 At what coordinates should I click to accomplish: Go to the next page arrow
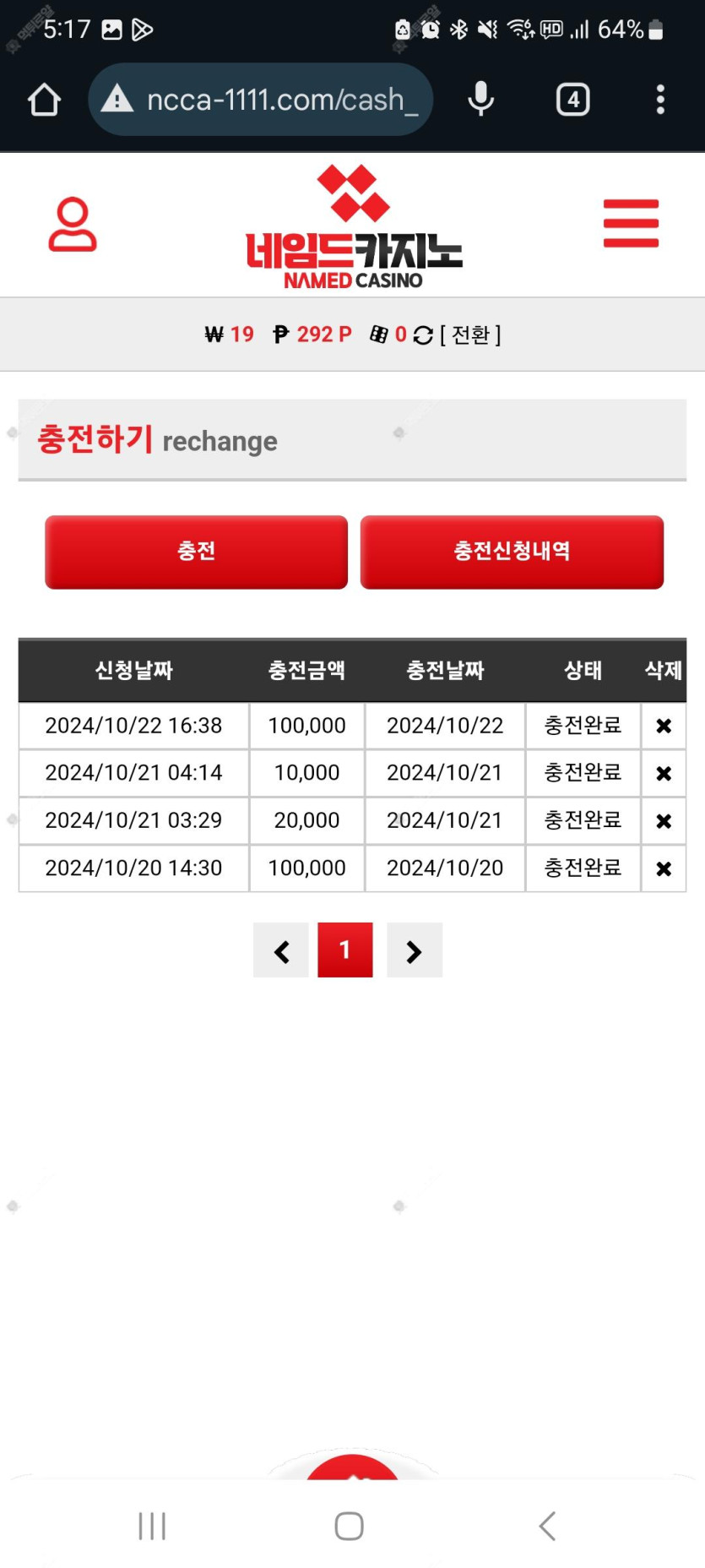point(415,950)
